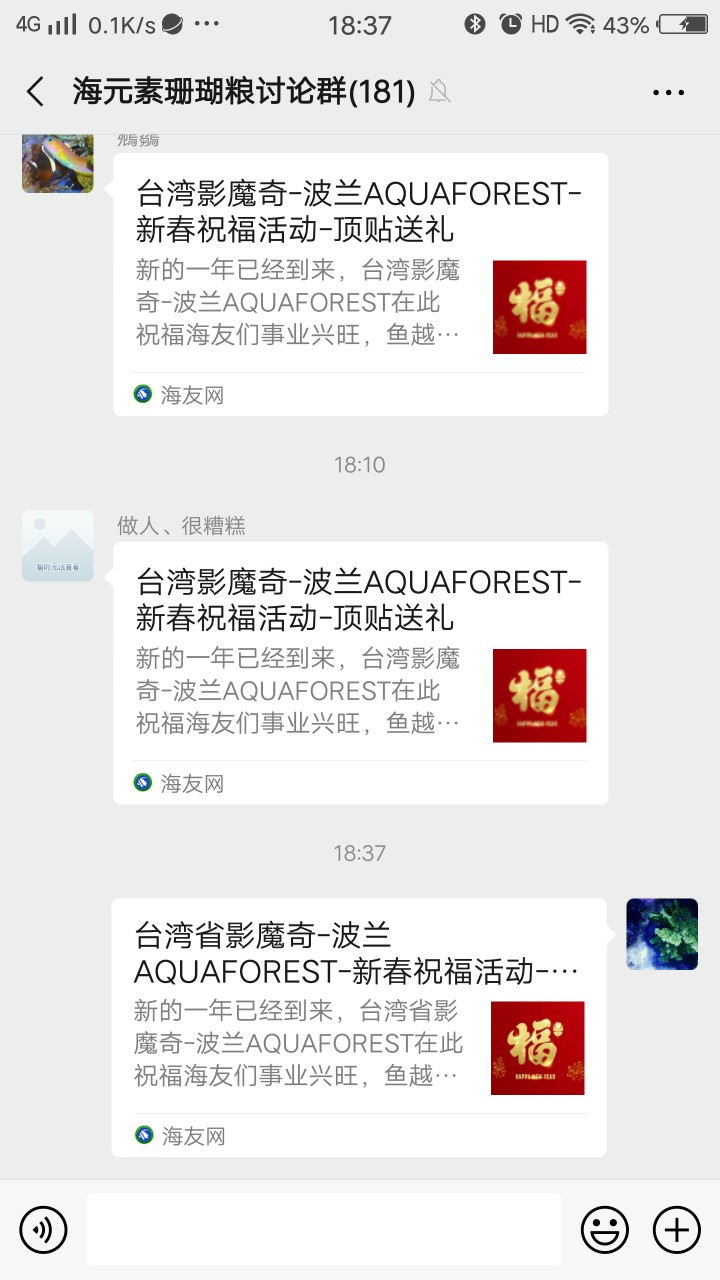Open the link card sent by 做人、很糟糕
Screen dimensions: 720x1280
tap(360, 672)
